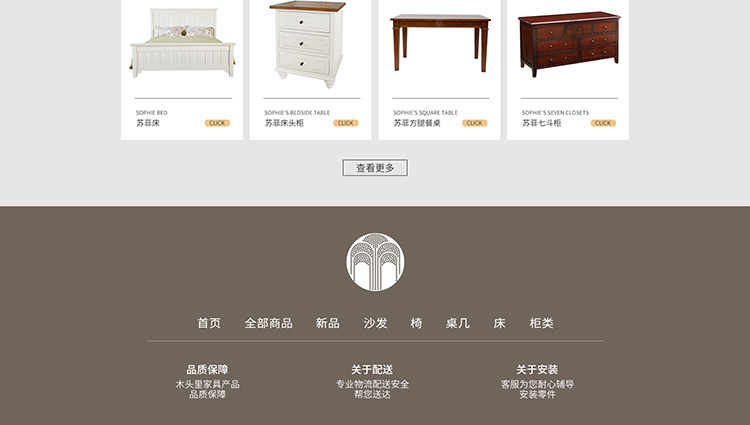Open 柜类 category link

tap(541, 323)
